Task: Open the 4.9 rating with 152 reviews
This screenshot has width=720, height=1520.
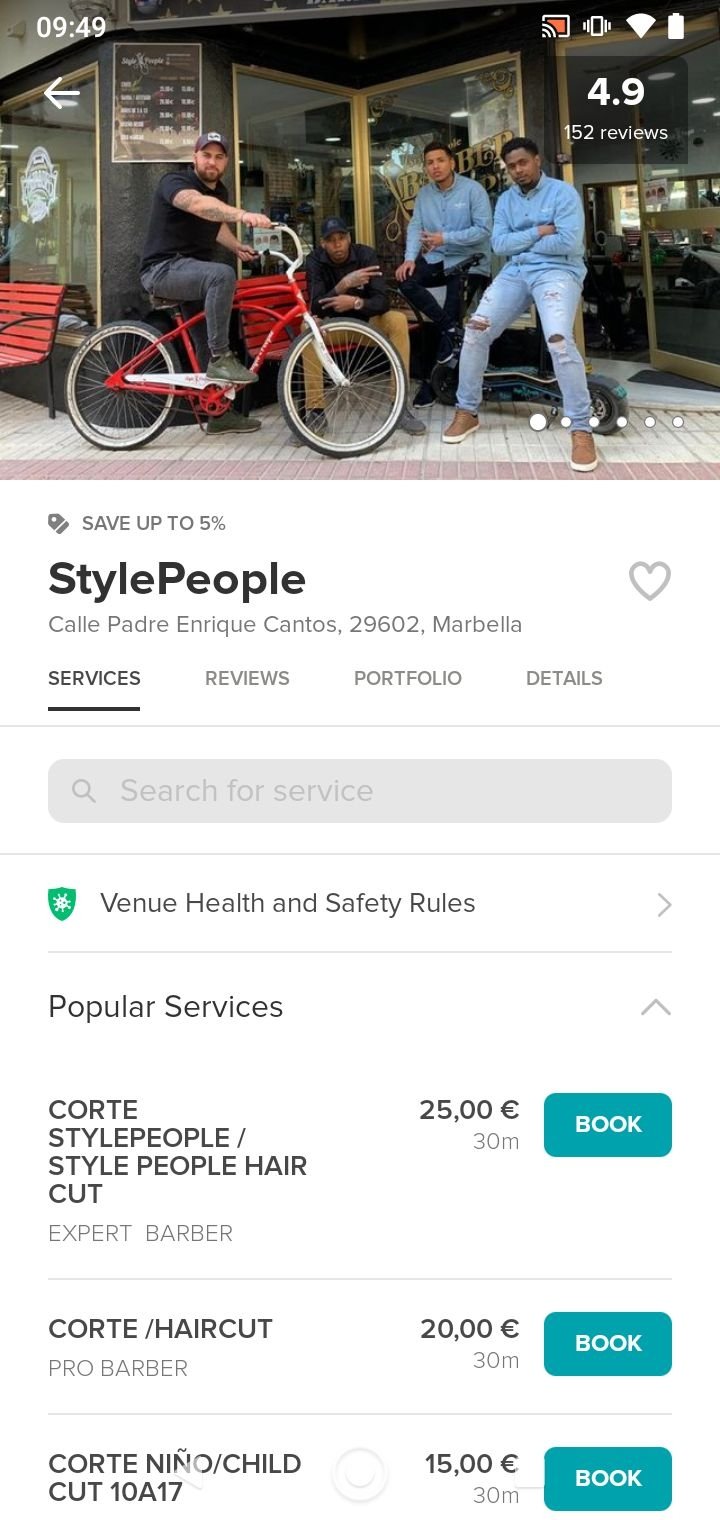Action: [x=616, y=110]
